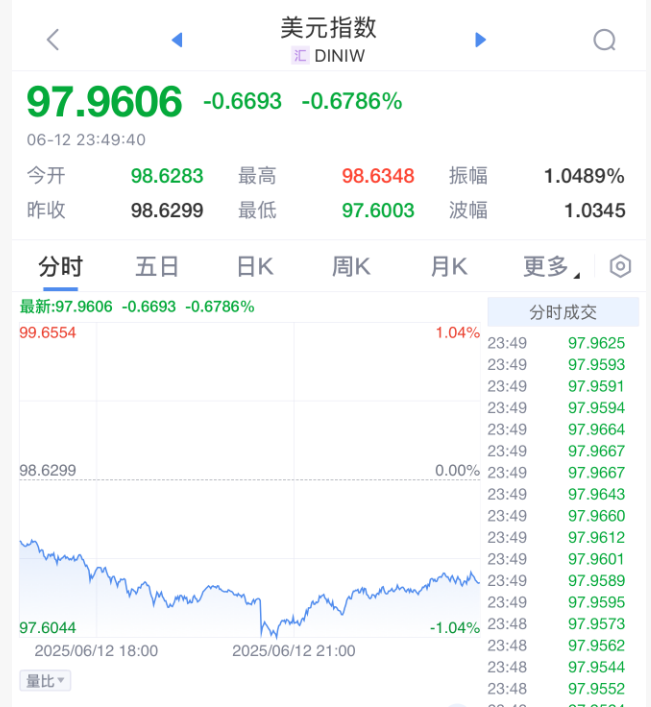Switch to the previous instrument arrow
Viewport: 651px width, 707px height.
pyautogui.click(x=177, y=40)
